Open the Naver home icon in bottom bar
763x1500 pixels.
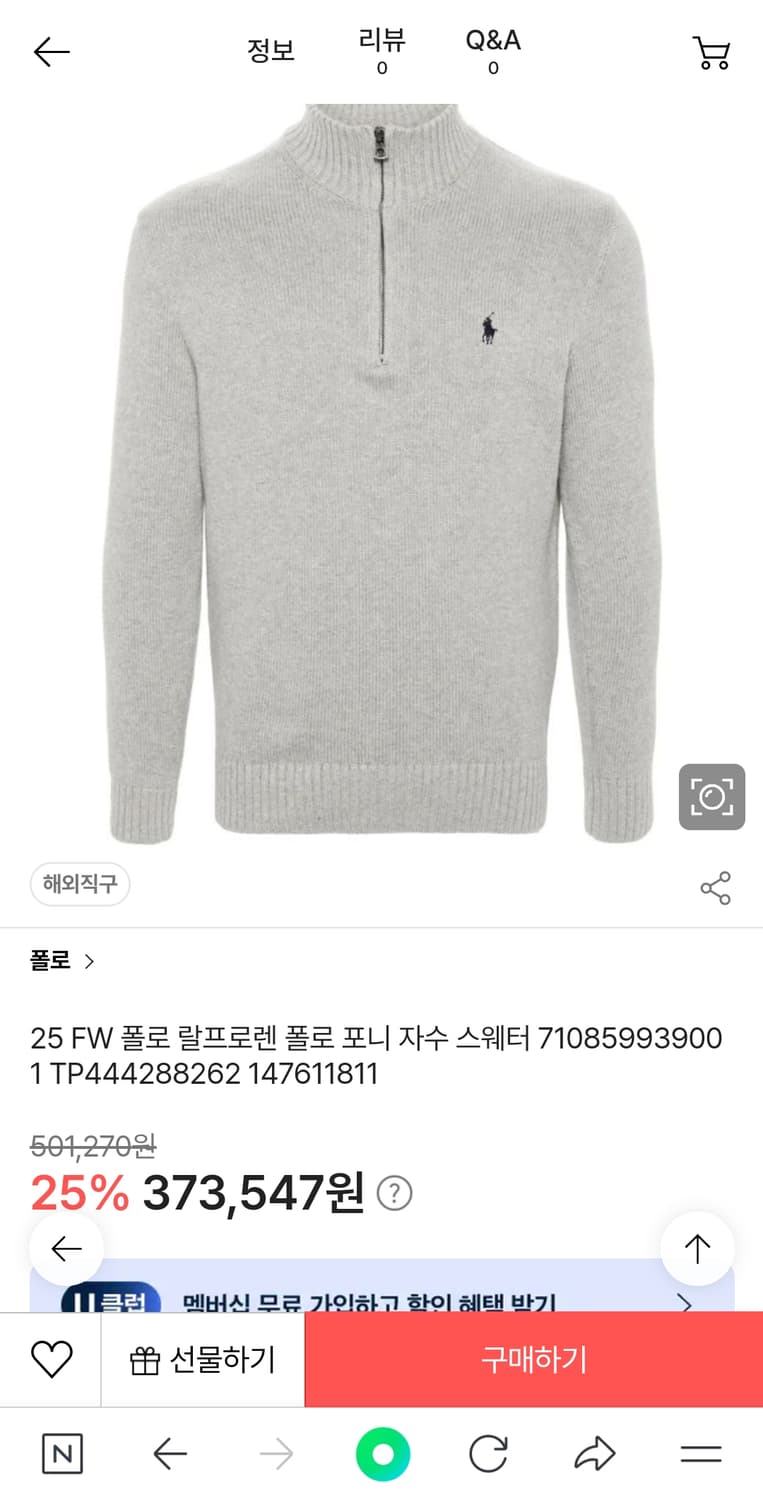63,1454
